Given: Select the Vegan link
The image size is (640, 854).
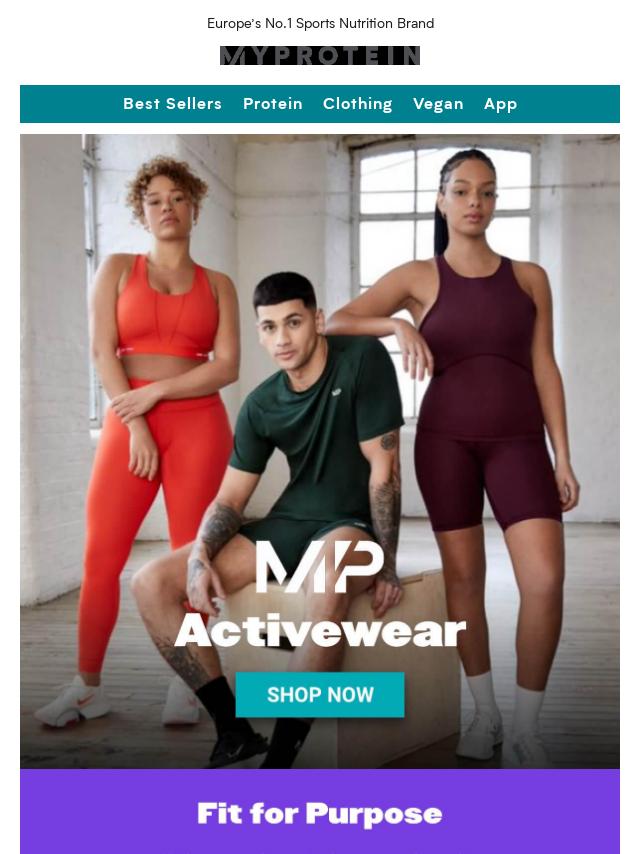Looking at the screenshot, I should tap(438, 104).
